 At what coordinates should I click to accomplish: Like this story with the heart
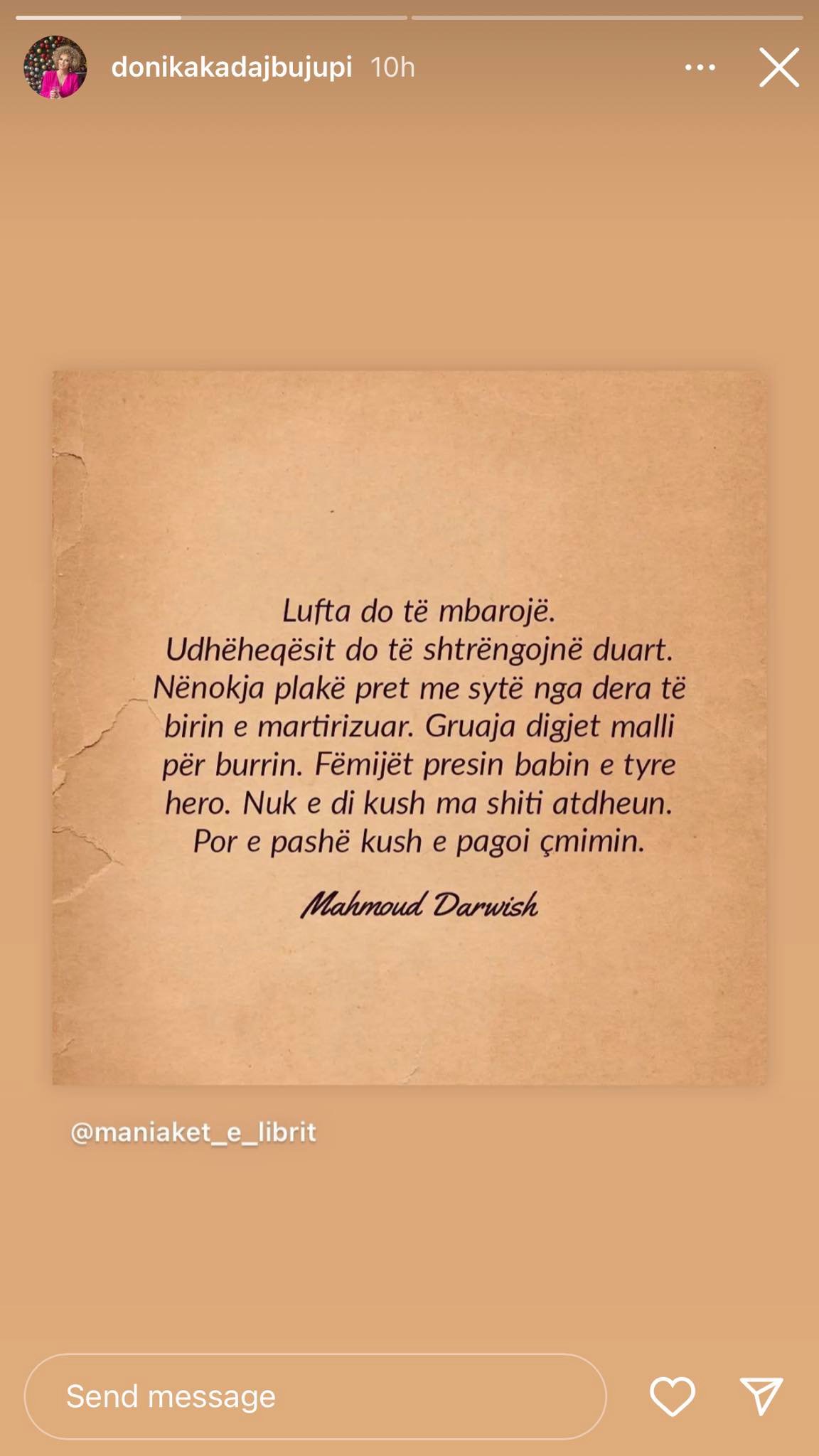coord(673,1396)
